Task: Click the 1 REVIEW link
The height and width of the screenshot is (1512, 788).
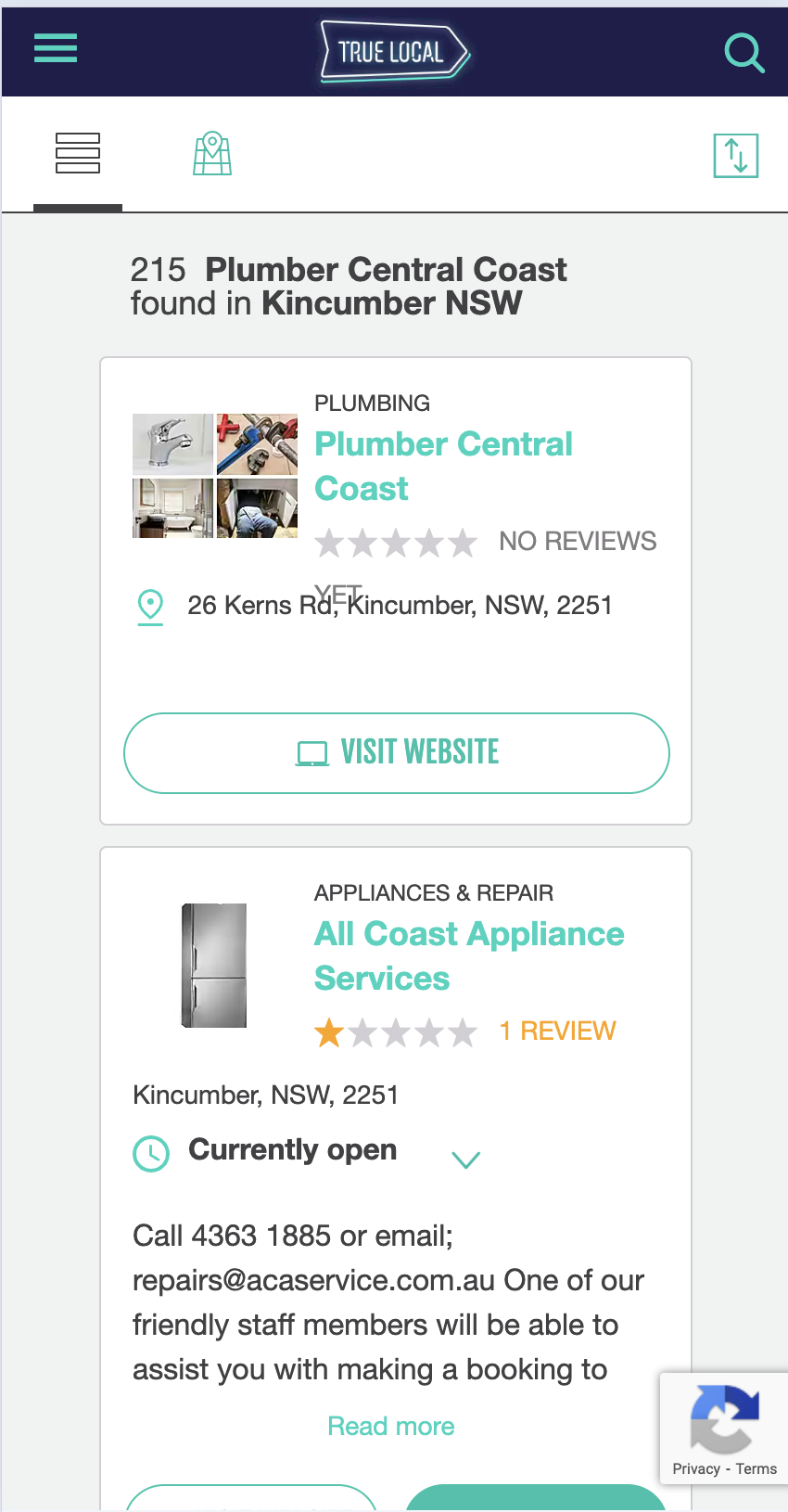Action: coord(557,1031)
